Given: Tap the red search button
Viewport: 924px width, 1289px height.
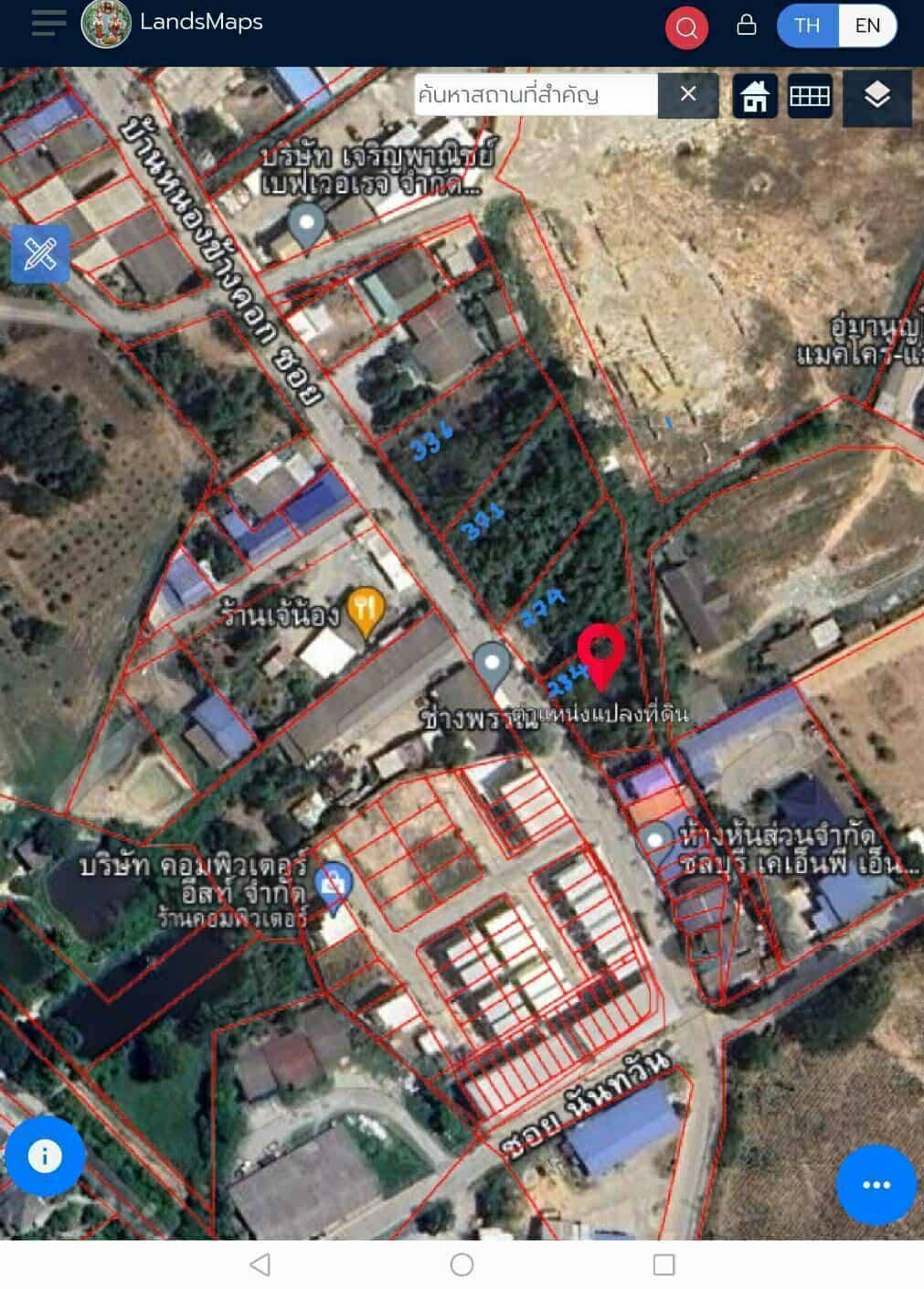Looking at the screenshot, I should 686,27.
